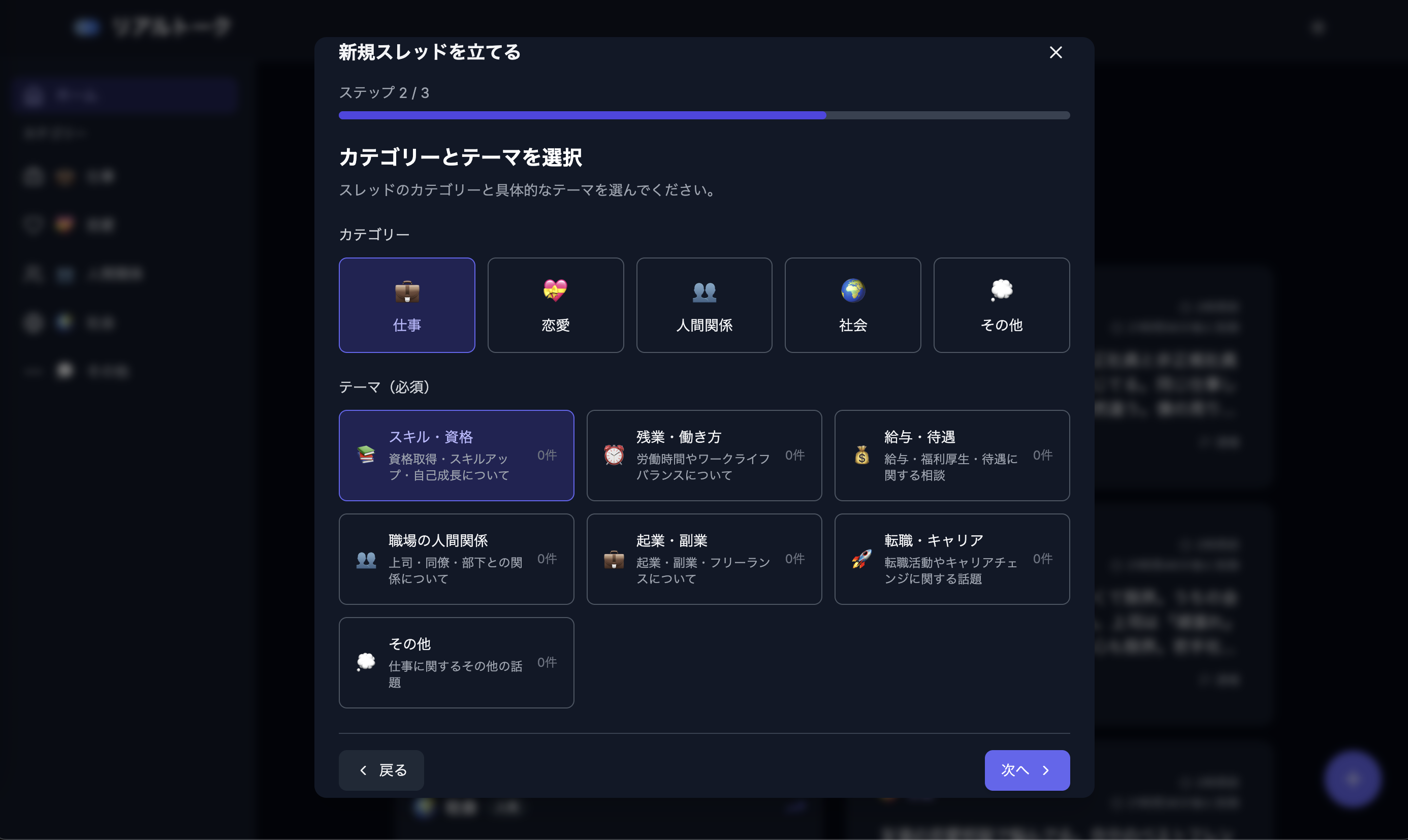
Task: Proceed with the 次へ button
Action: coord(1027,770)
